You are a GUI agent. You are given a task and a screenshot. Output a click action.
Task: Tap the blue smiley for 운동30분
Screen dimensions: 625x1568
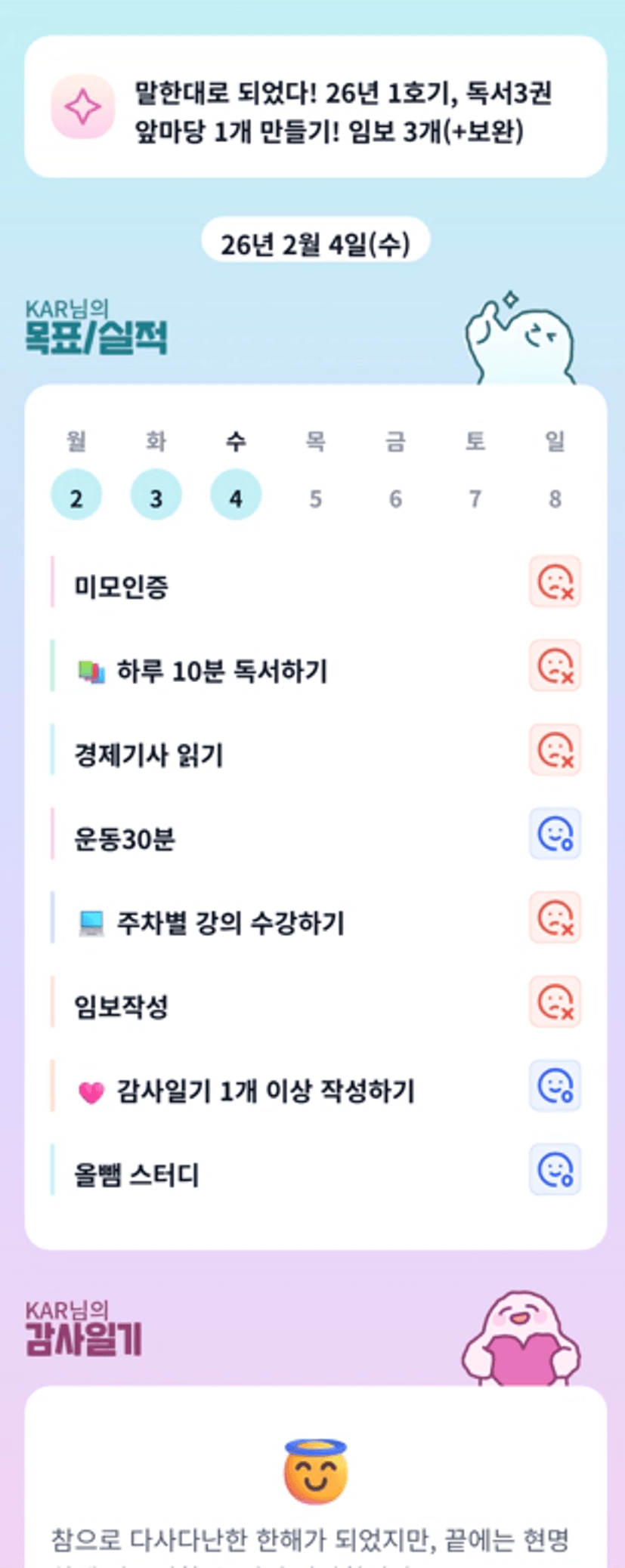[x=555, y=834]
